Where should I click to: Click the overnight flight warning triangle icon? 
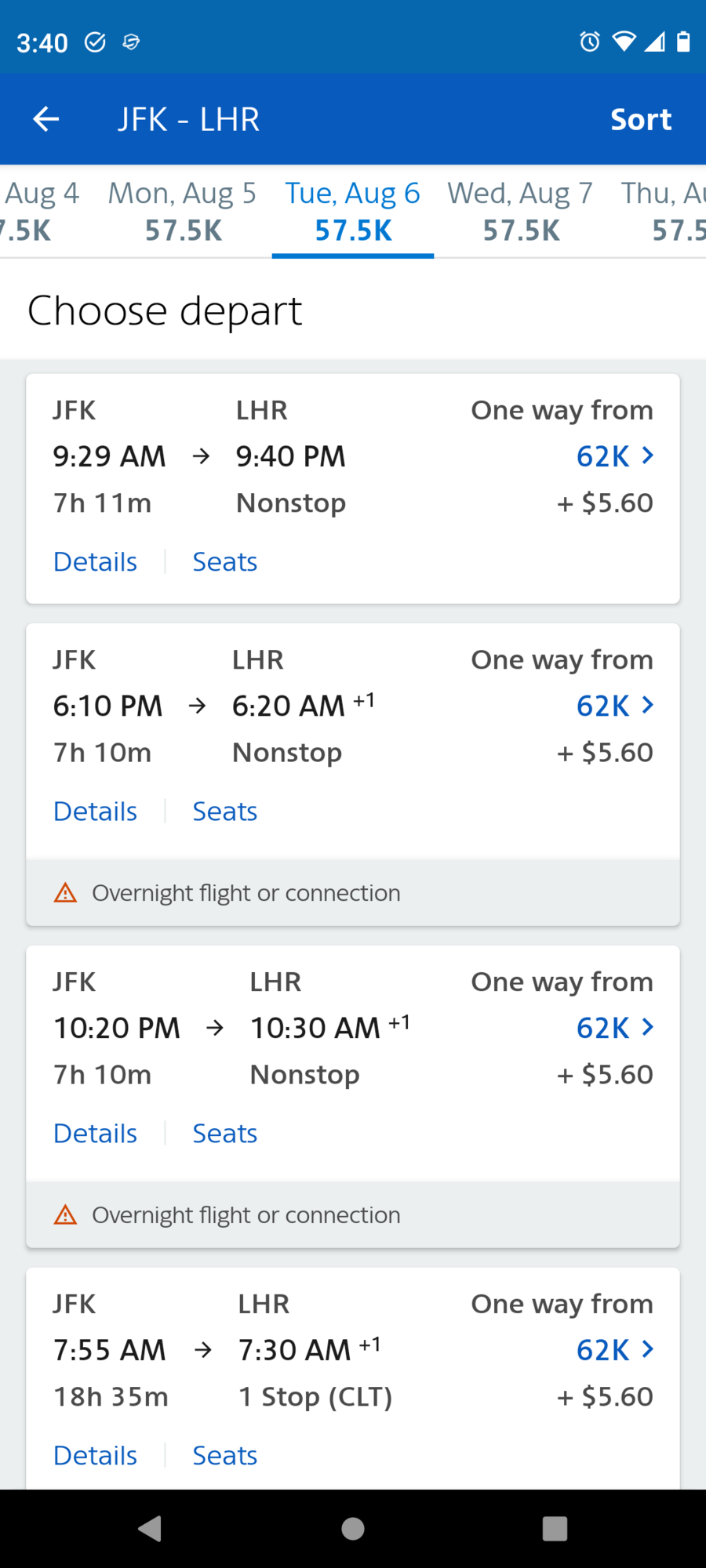(66, 892)
